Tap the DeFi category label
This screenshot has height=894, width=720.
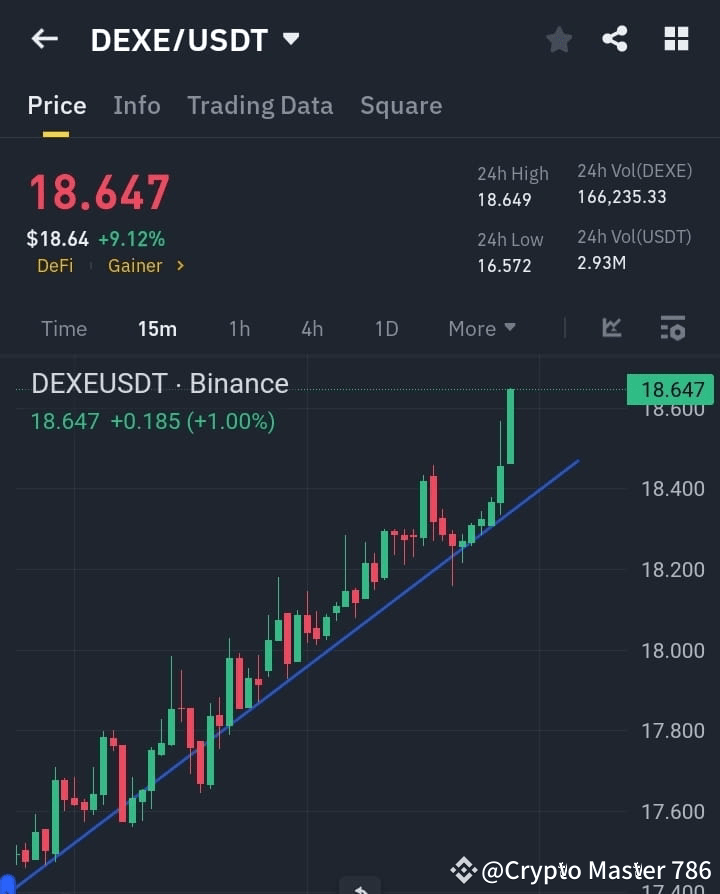click(x=55, y=265)
